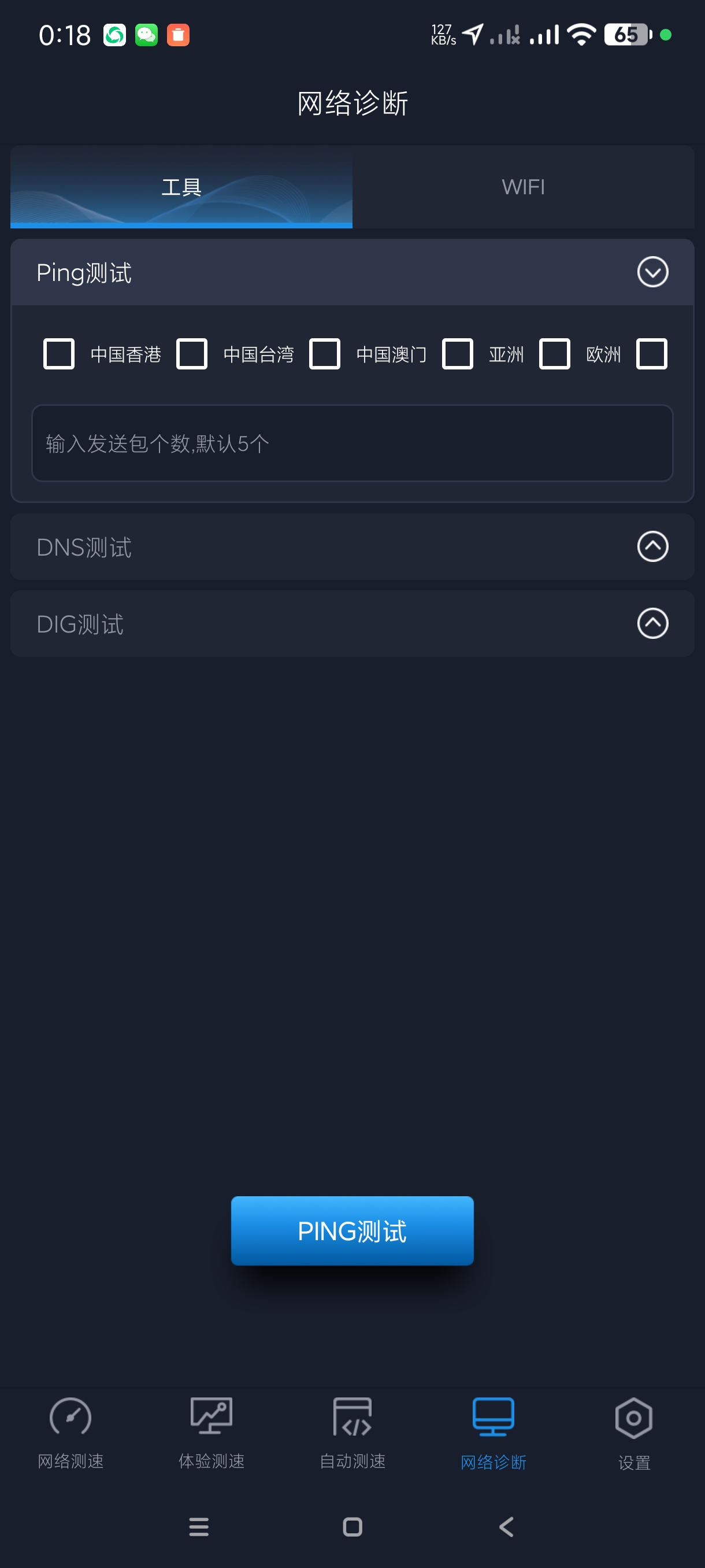This screenshot has height=1568, width=705.
Task: Select the 工具 tab
Action: 181,187
